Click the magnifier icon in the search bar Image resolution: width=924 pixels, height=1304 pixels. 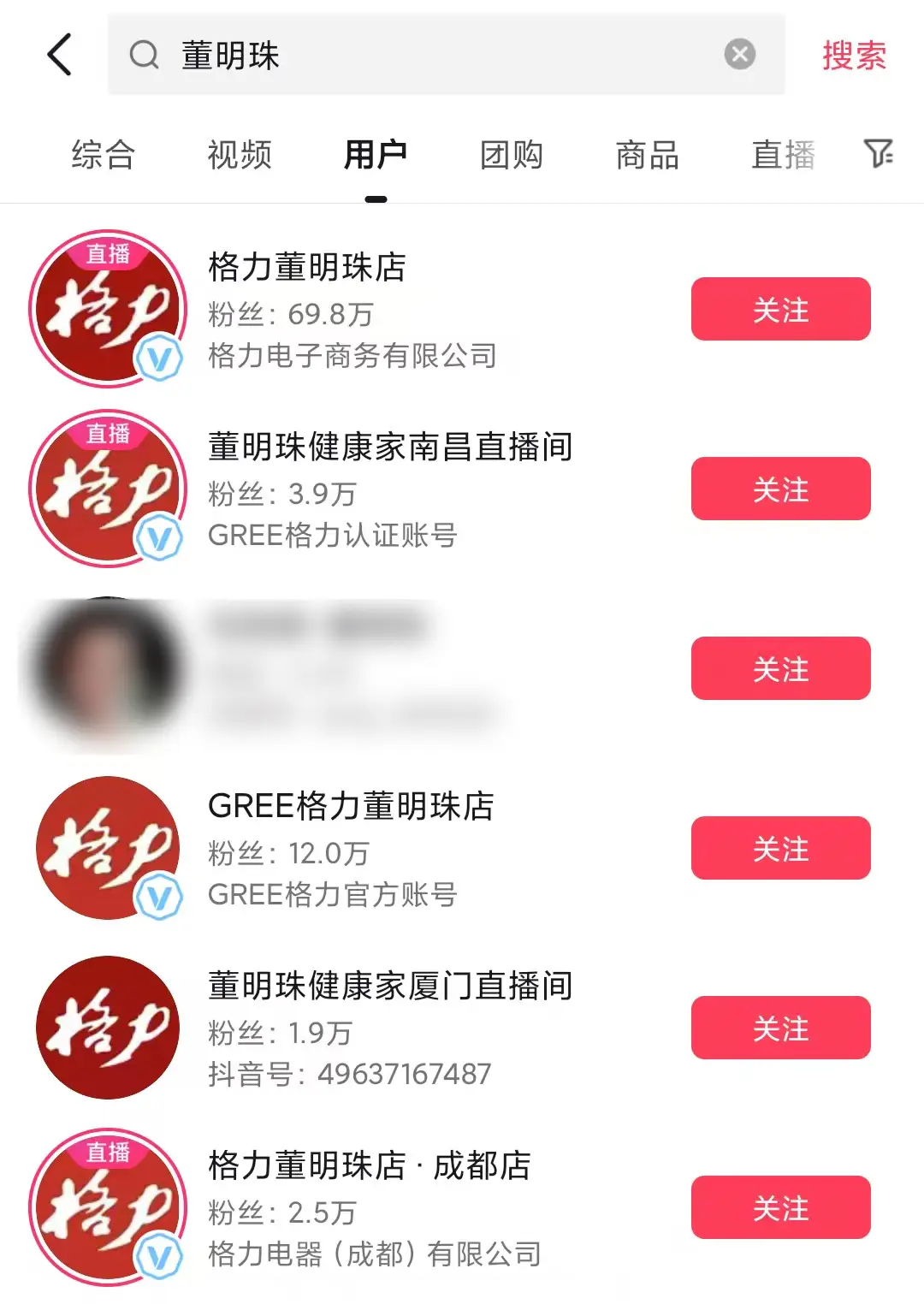(x=145, y=54)
